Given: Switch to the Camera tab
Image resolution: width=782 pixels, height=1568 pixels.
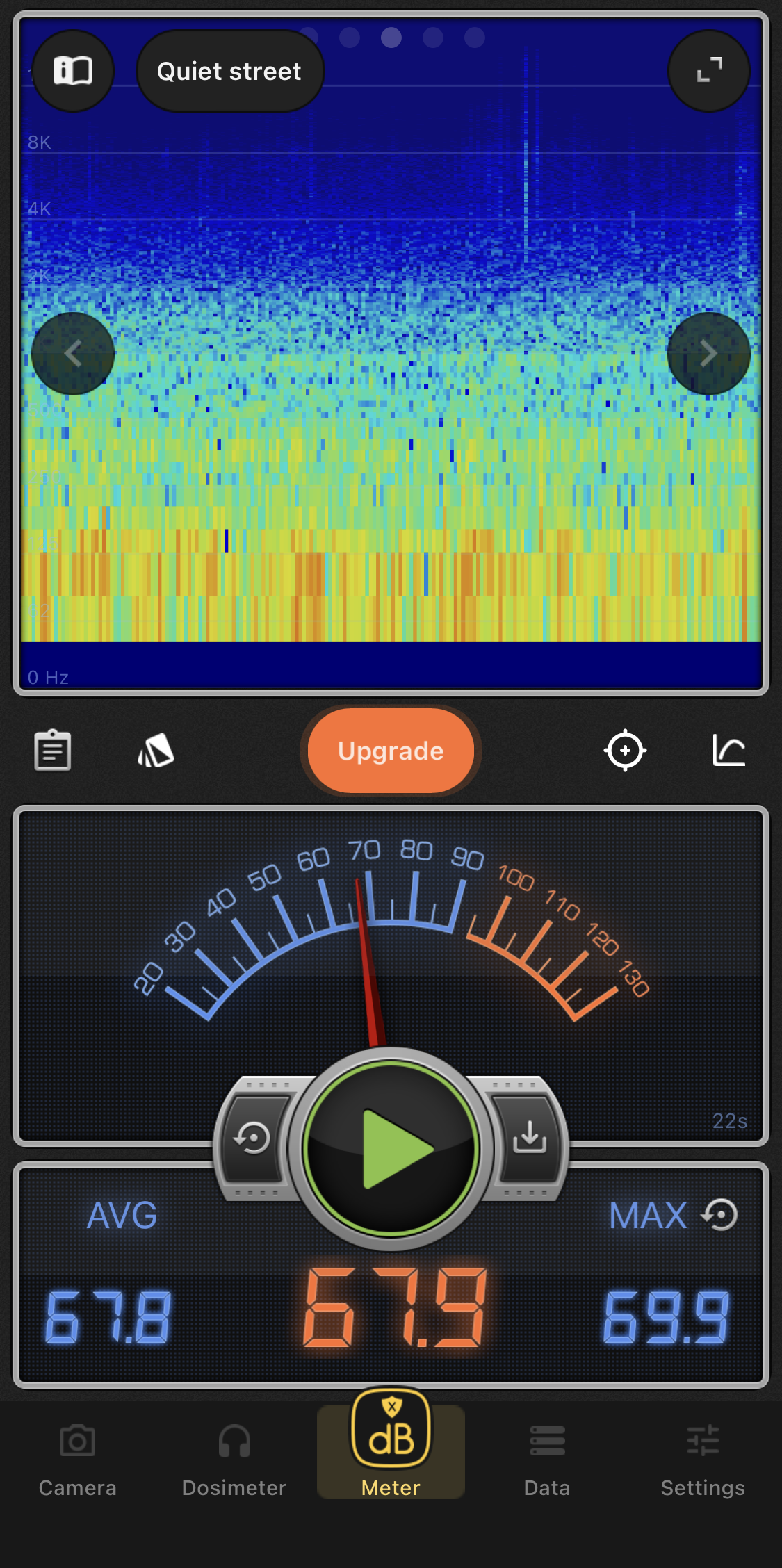Looking at the screenshot, I should (77, 1457).
